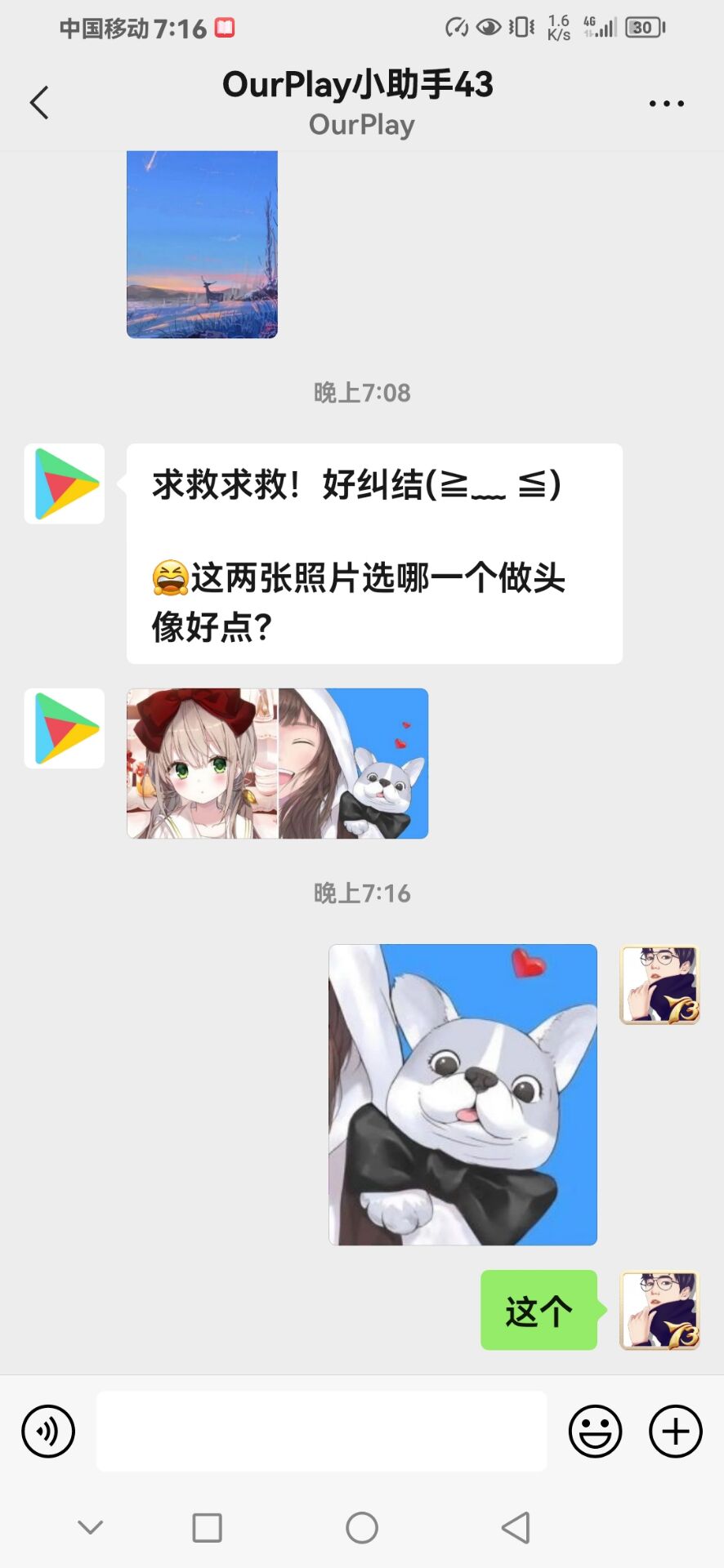Go back to the chat list

pos(39,103)
